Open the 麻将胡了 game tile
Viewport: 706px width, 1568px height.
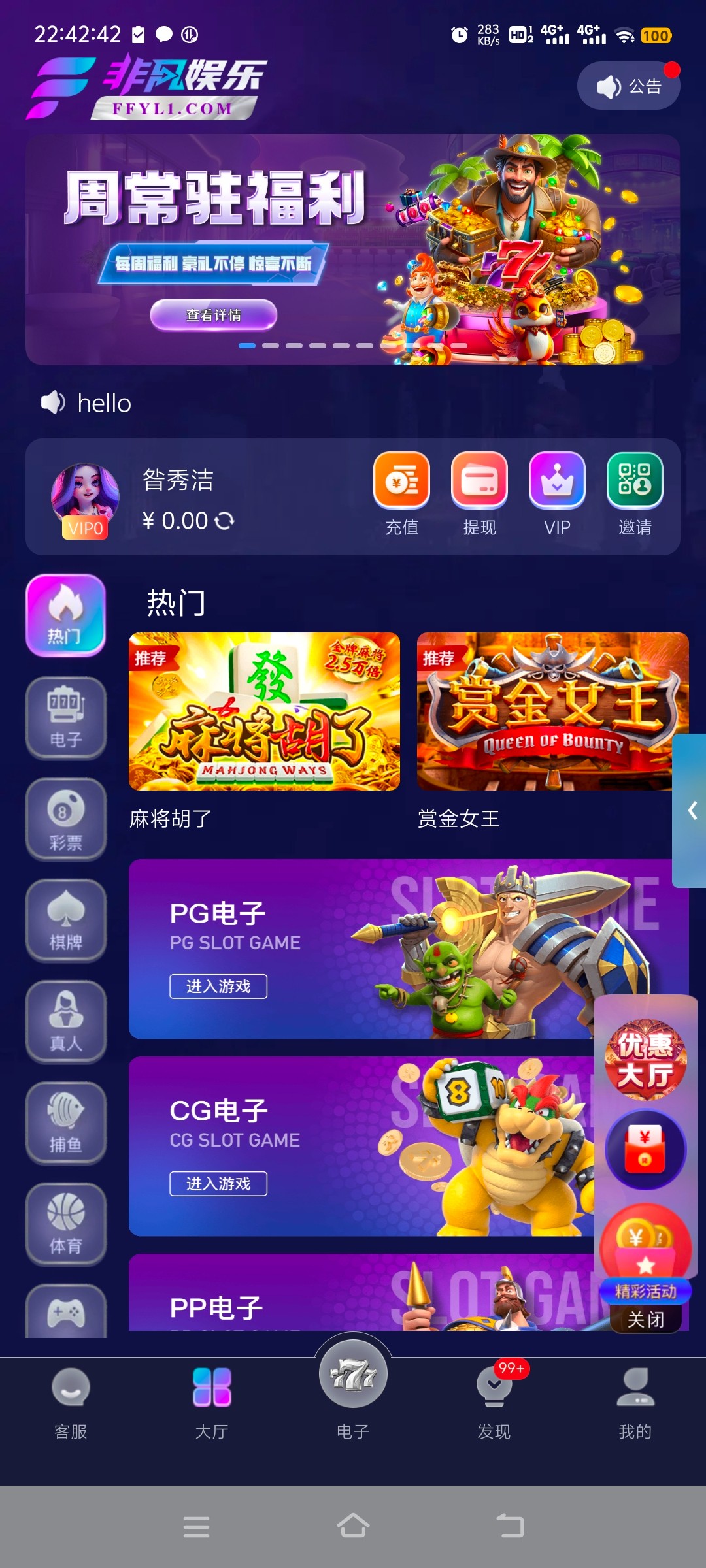[x=264, y=712]
